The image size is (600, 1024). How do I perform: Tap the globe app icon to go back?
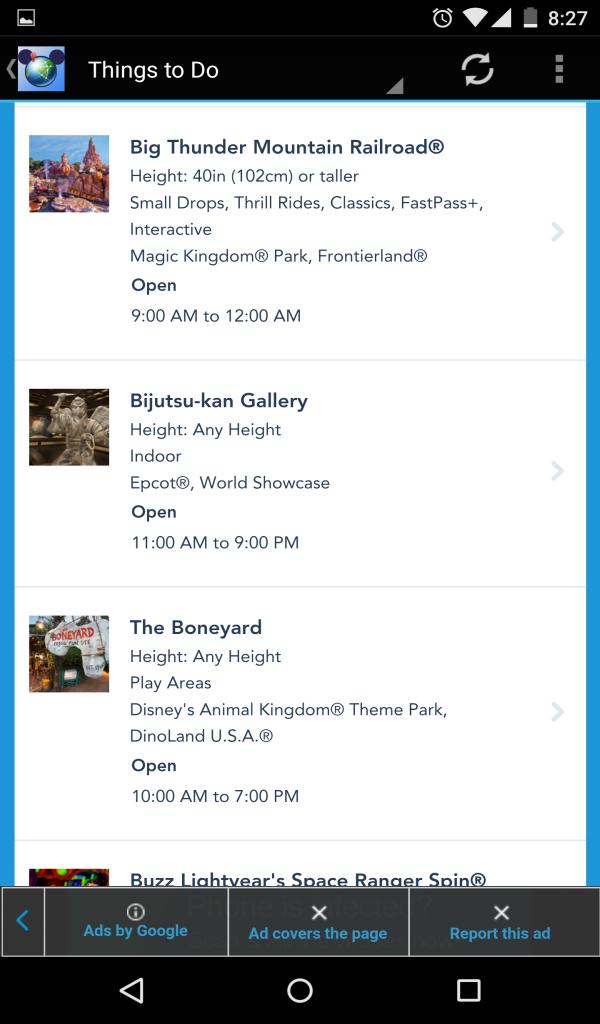(x=40, y=70)
